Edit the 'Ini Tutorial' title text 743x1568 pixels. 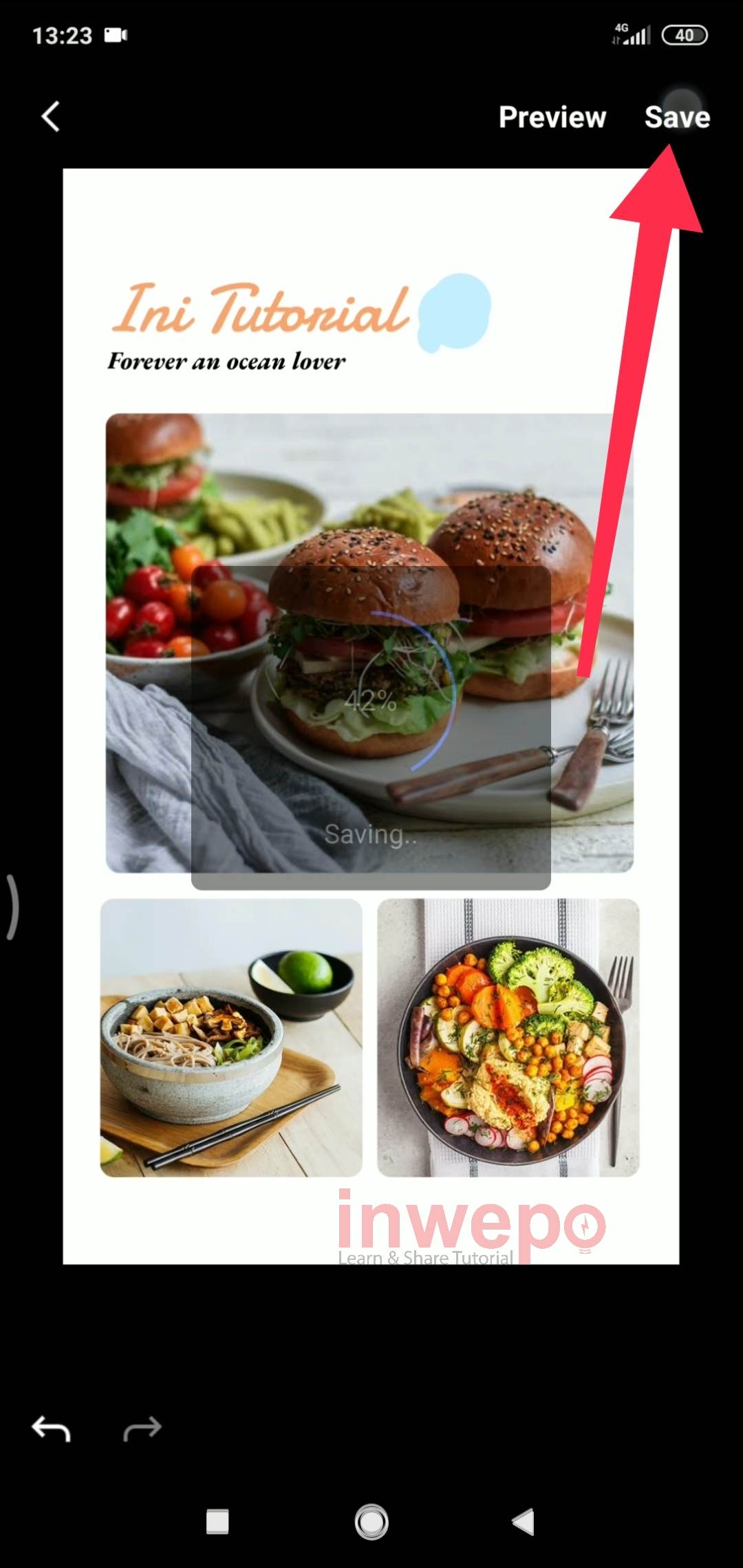coord(261,309)
